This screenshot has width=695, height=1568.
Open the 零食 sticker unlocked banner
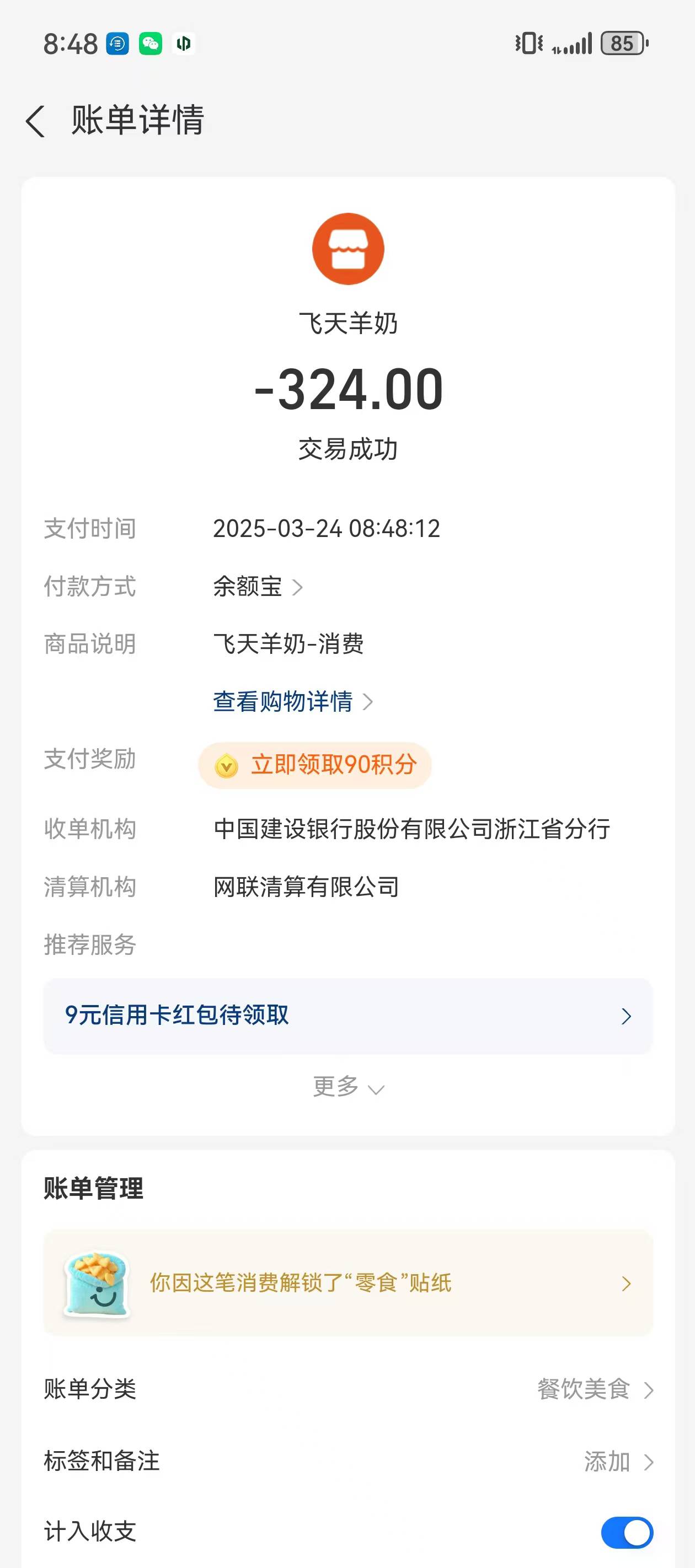click(x=347, y=1283)
